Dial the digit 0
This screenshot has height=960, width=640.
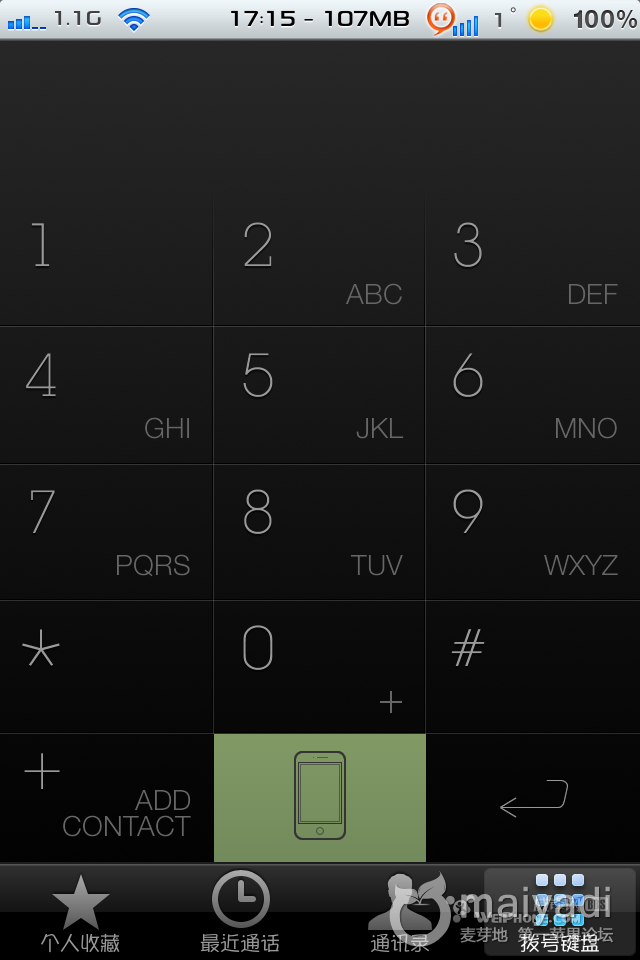point(319,666)
